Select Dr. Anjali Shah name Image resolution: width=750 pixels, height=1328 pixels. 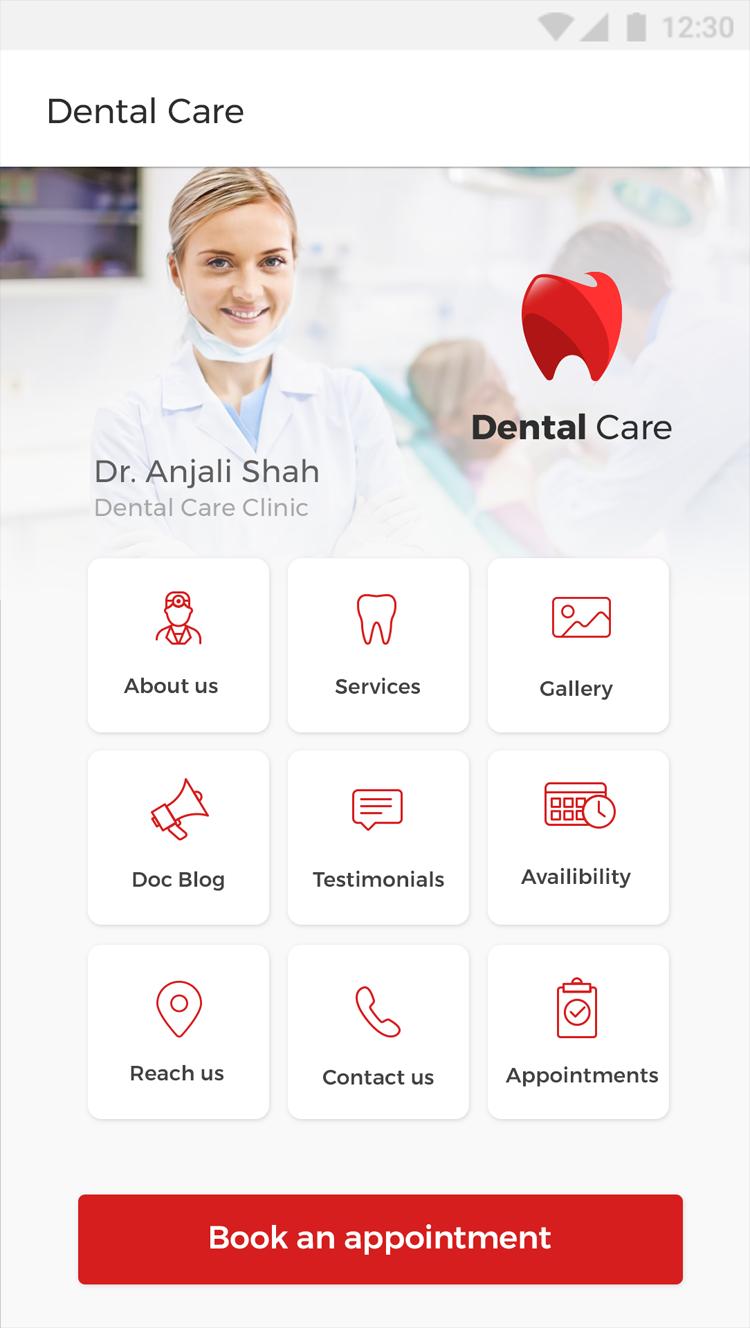[x=207, y=471]
